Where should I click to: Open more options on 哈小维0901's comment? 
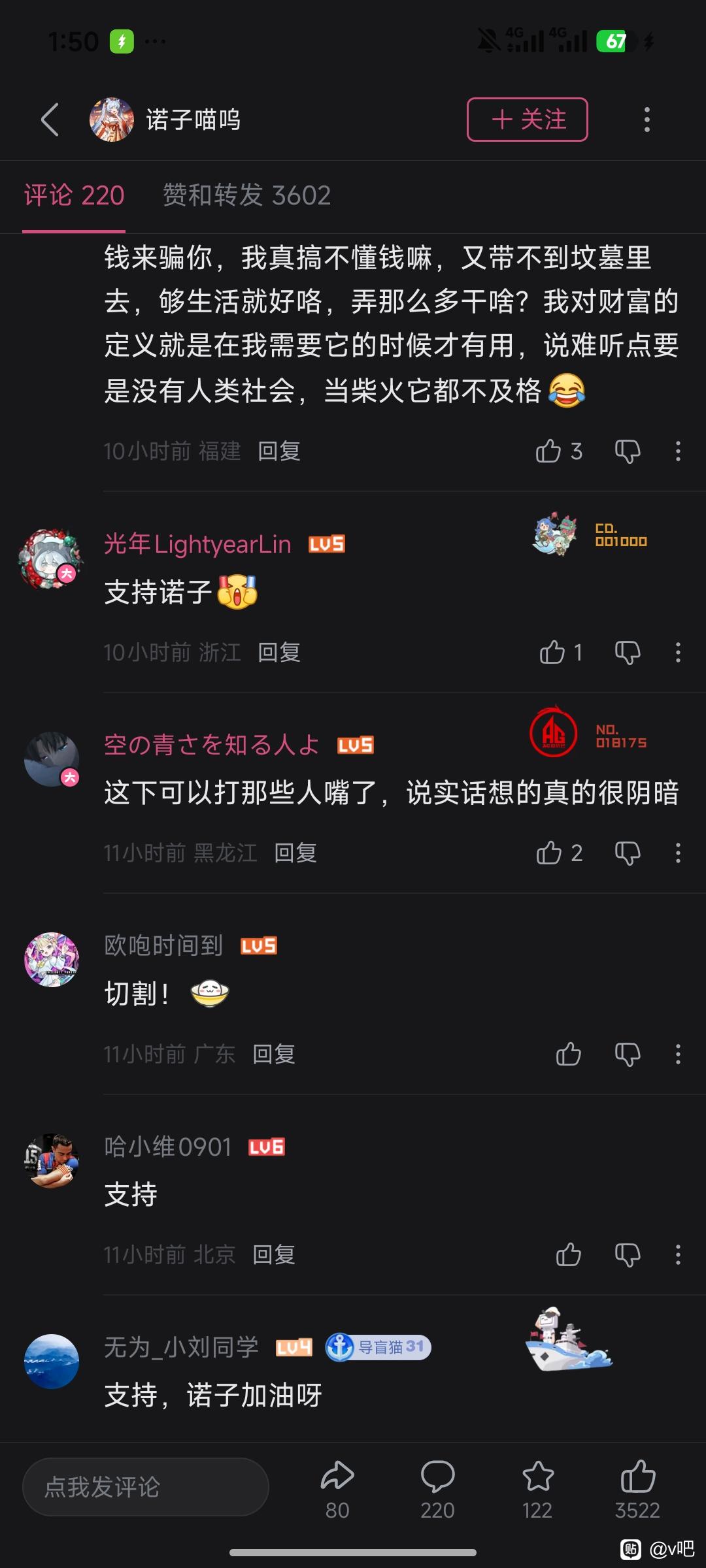(678, 1255)
